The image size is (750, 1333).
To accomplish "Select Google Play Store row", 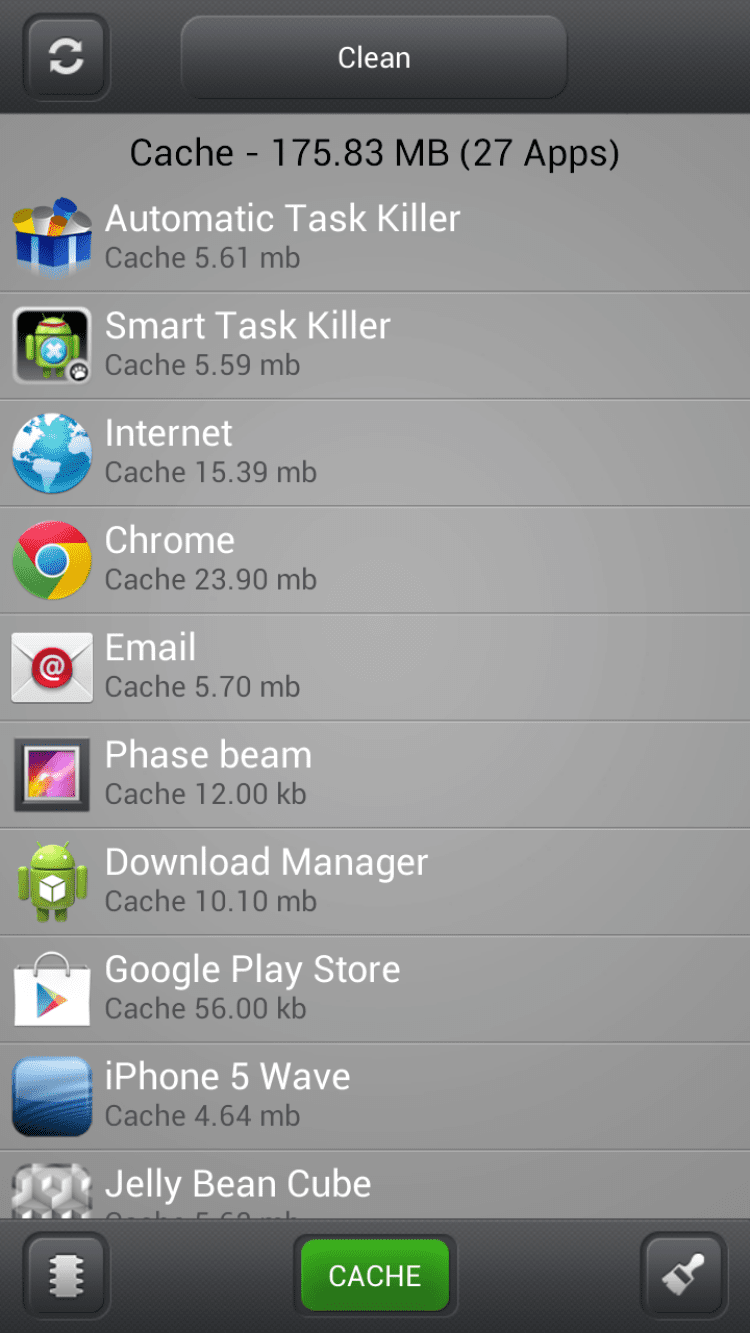I will point(375,989).
